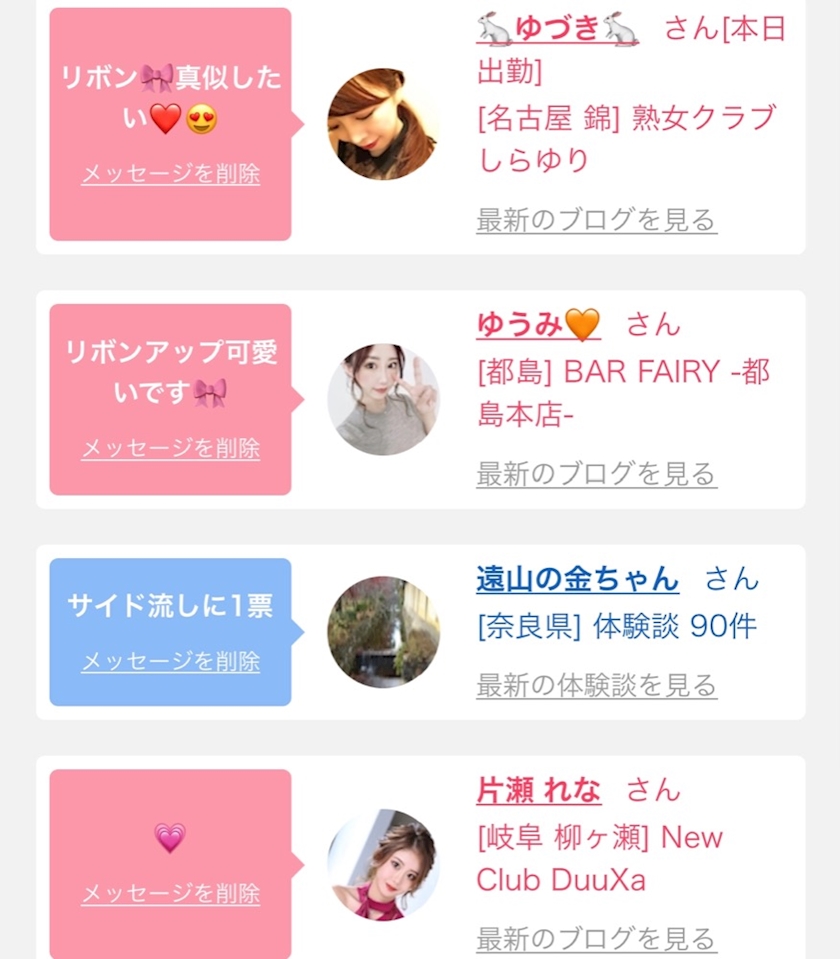This screenshot has height=959, width=840.
Task: Delete the message from ゆづき
Action: point(170,174)
